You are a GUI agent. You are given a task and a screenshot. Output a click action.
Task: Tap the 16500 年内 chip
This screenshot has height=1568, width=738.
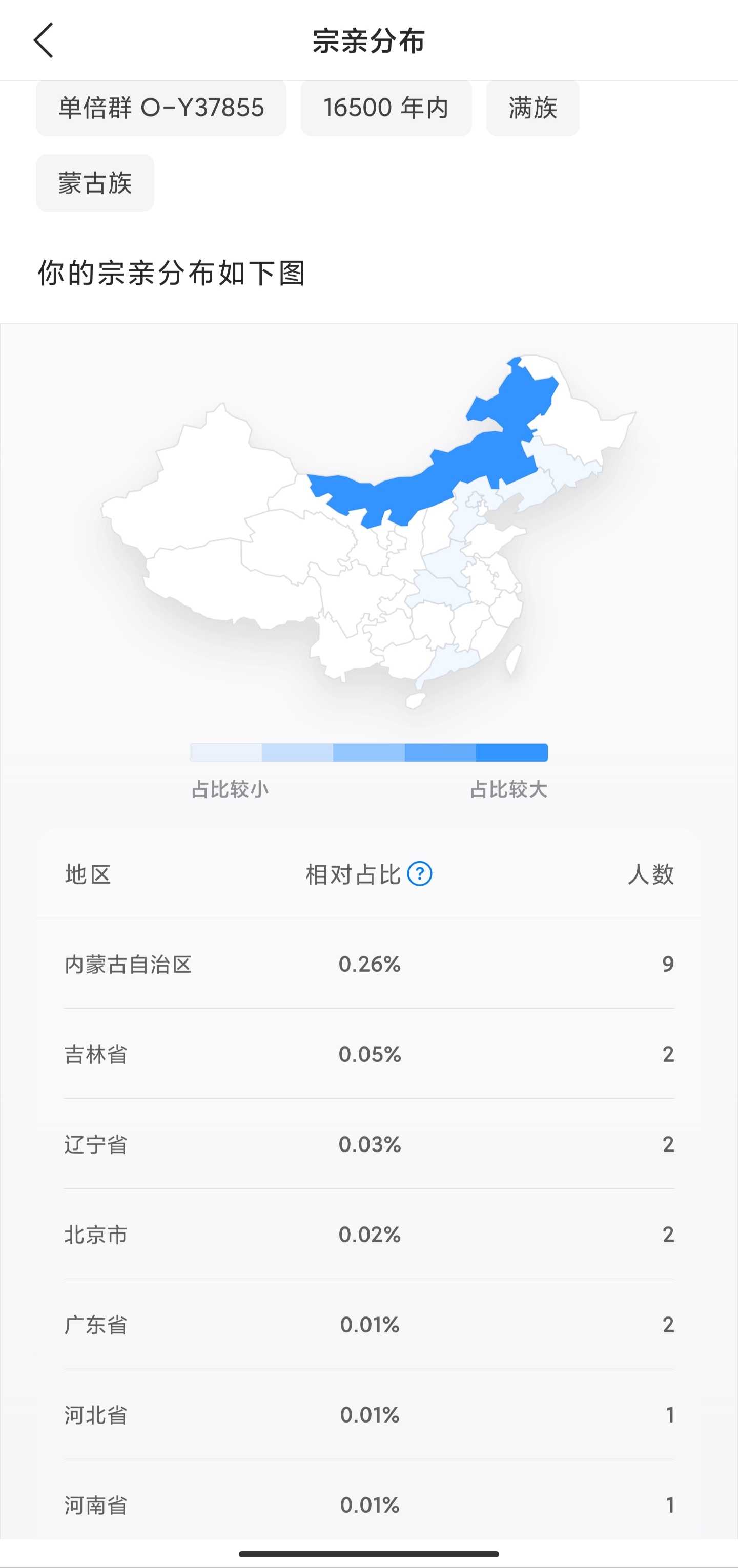click(x=386, y=109)
